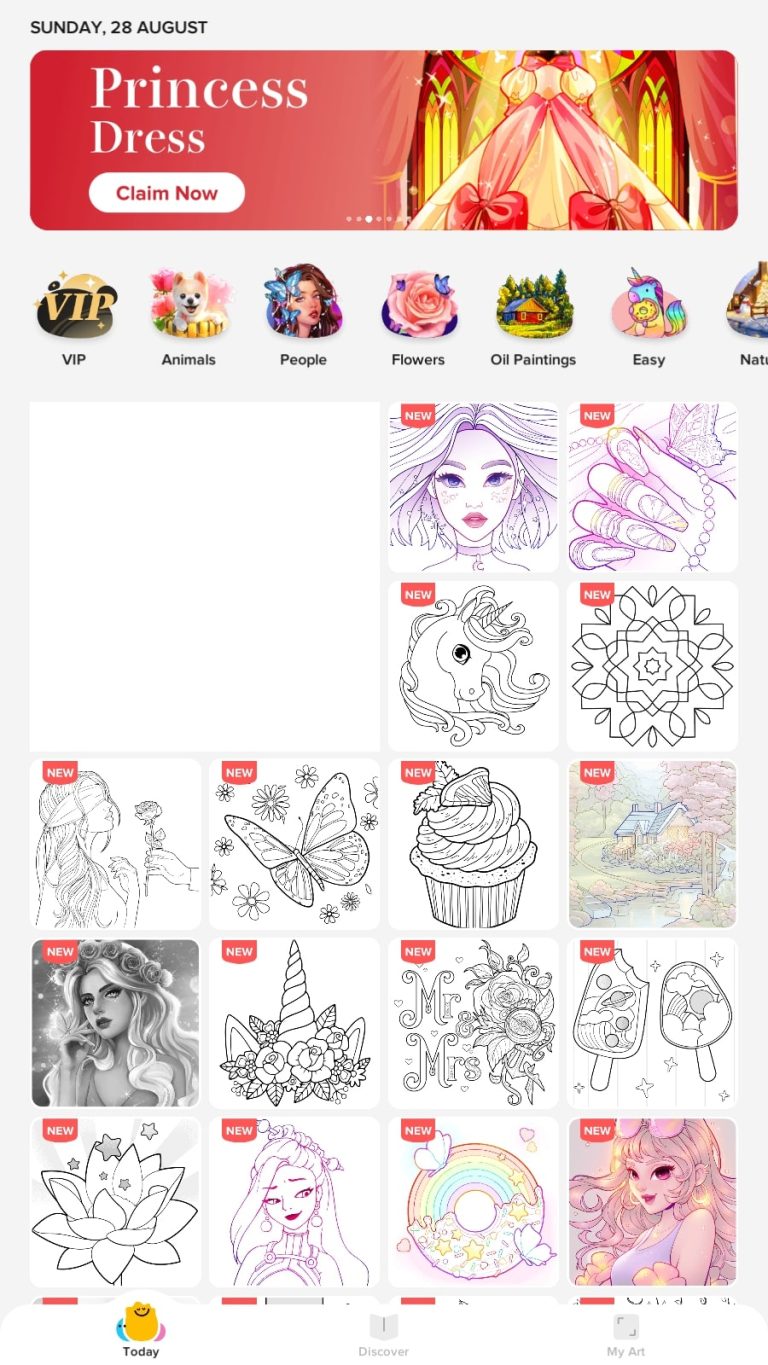Switch to the Discover tab
Image resolution: width=768 pixels, height=1365 pixels.
383,1336
